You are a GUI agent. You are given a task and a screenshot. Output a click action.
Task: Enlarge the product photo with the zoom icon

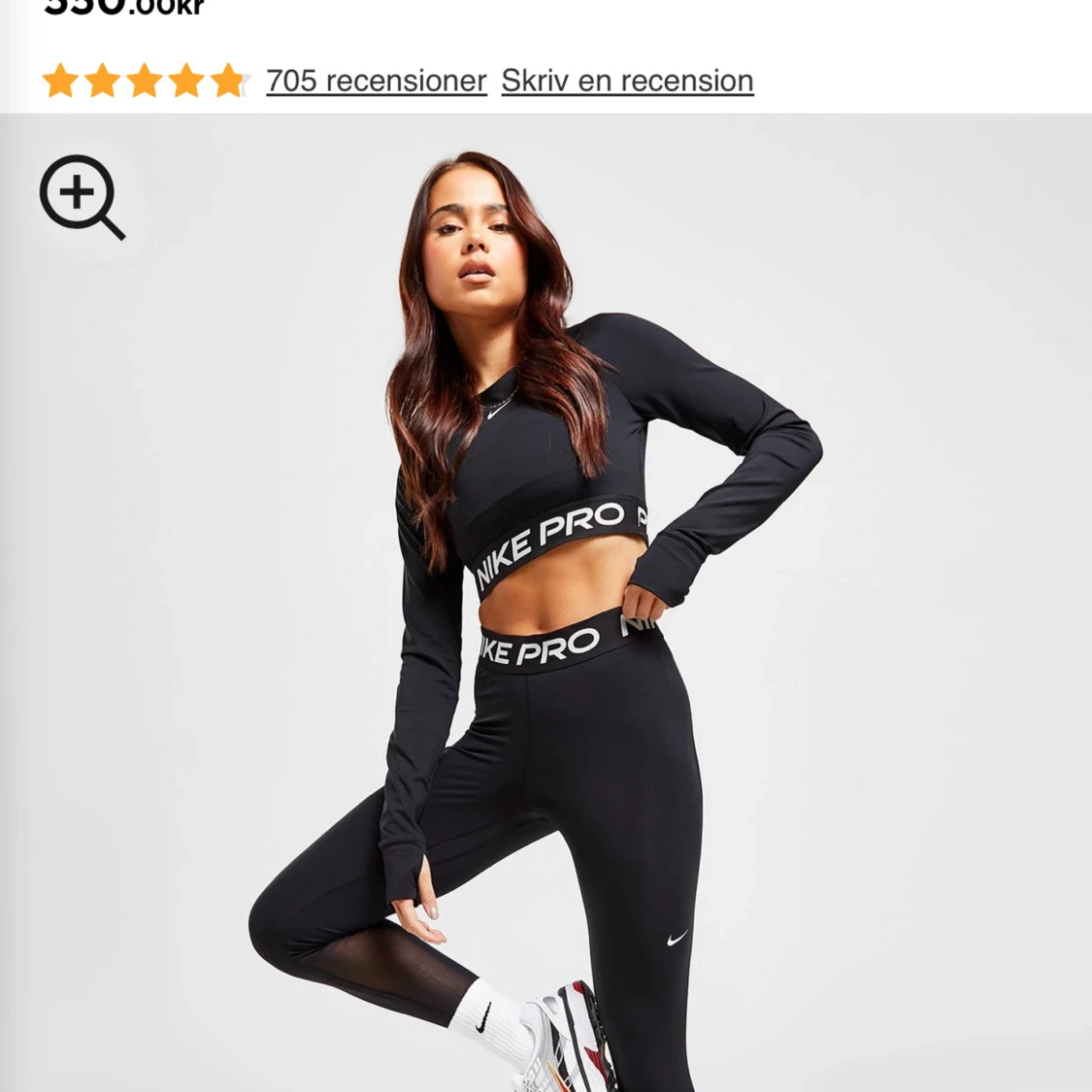tap(82, 197)
